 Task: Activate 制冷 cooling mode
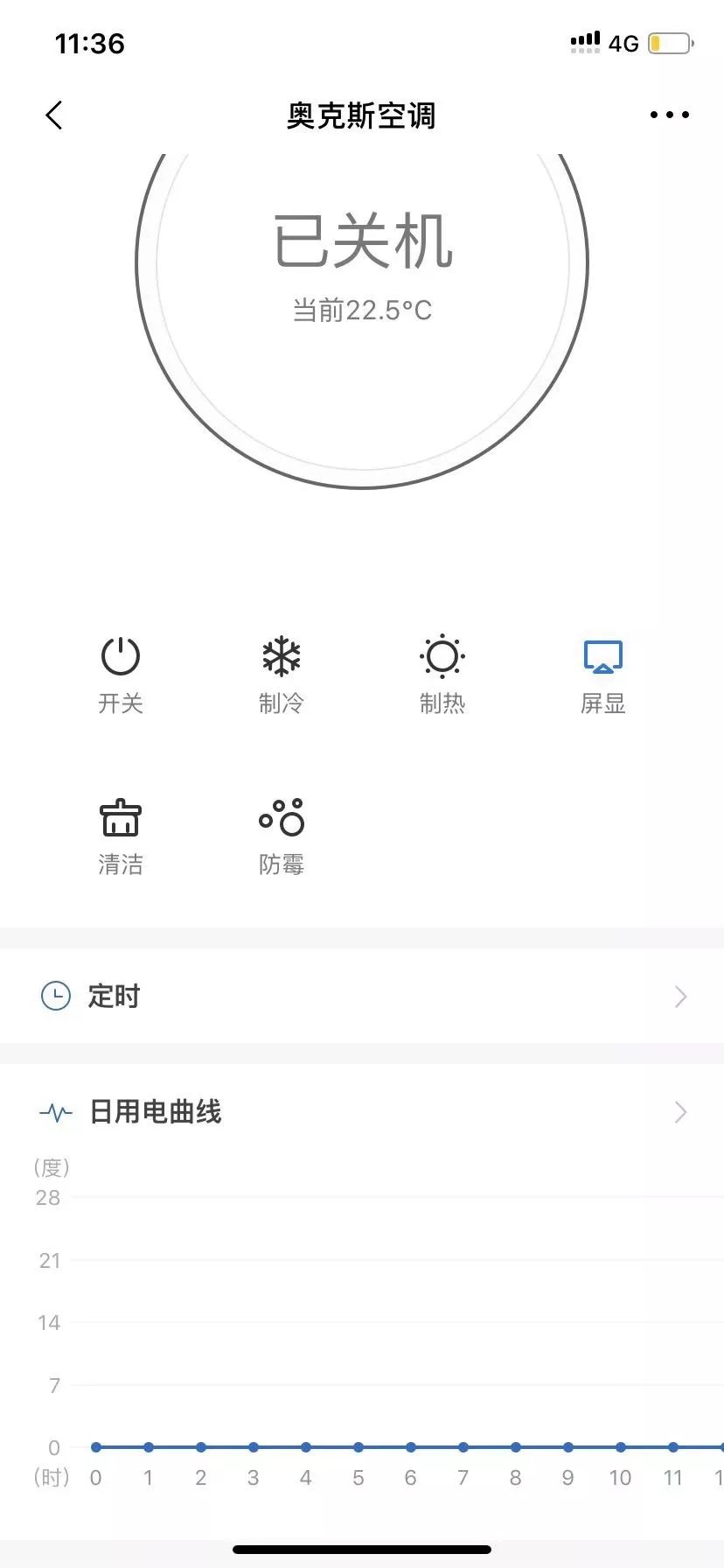(282, 656)
